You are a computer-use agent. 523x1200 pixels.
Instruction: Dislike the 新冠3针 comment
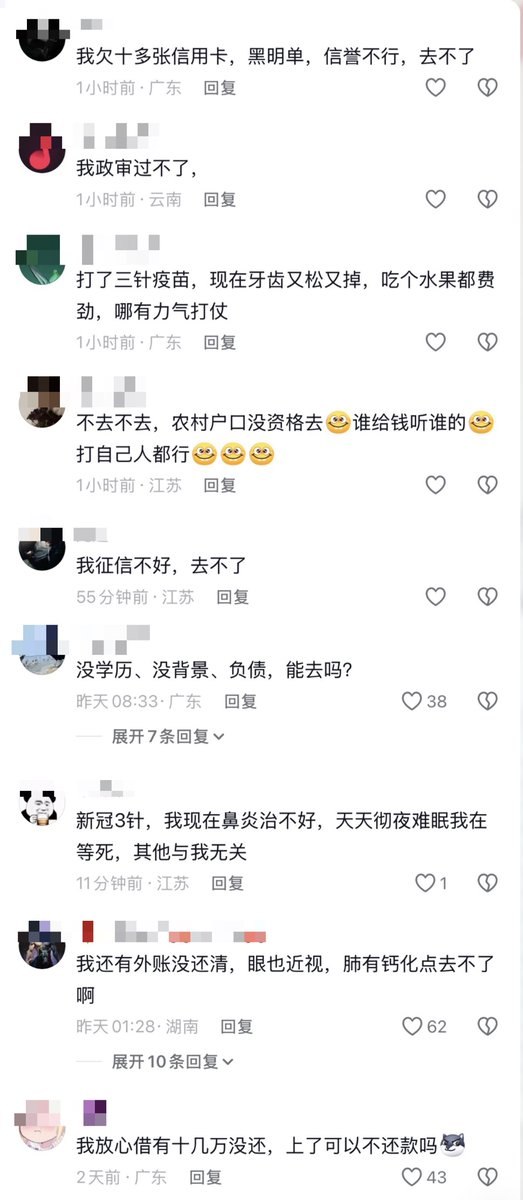click(487, 883)
